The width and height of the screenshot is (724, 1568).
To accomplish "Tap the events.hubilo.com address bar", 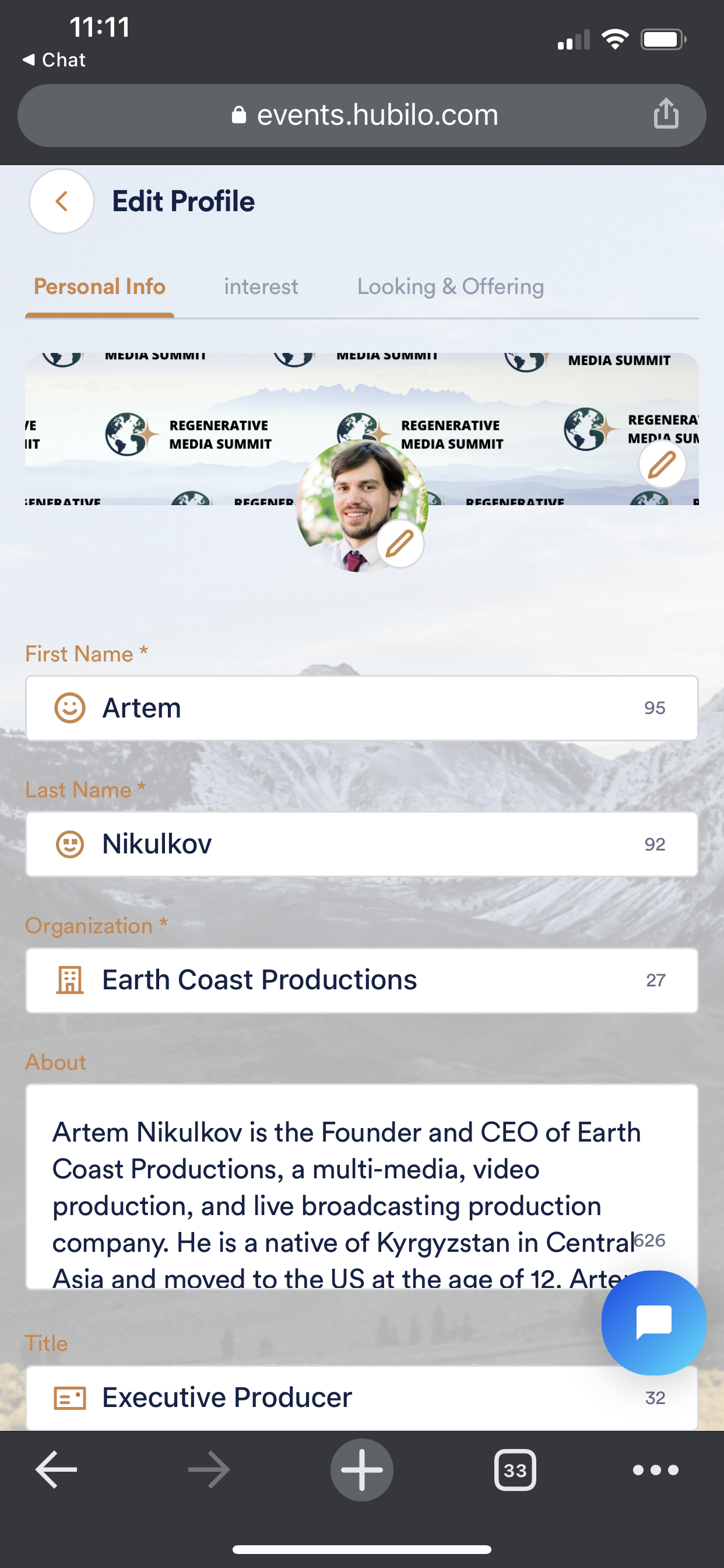I will (x=365, y=115).
